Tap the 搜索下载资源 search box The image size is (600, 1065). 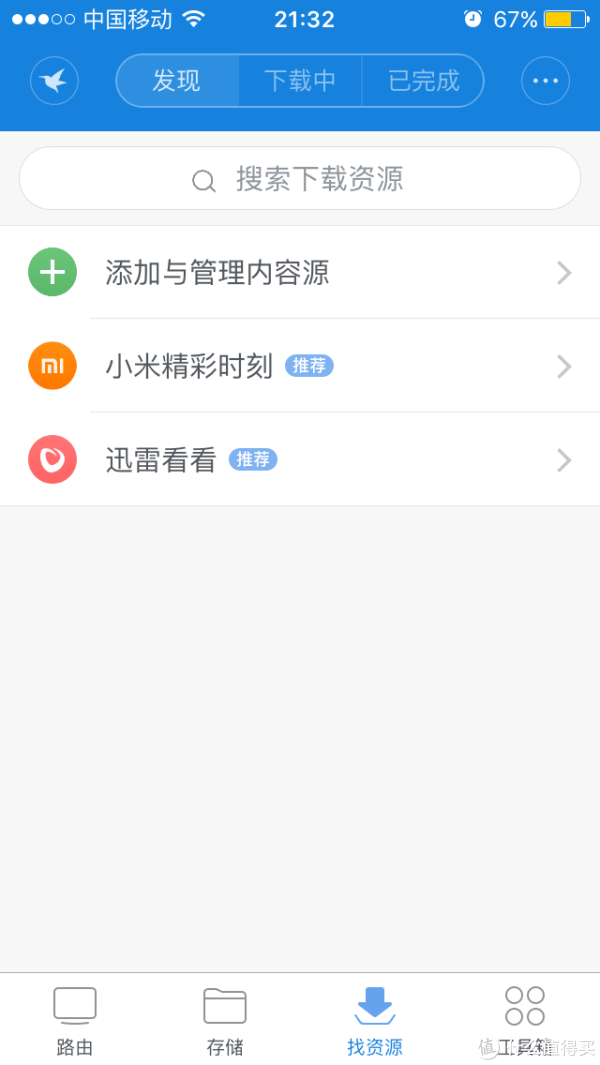300,179
